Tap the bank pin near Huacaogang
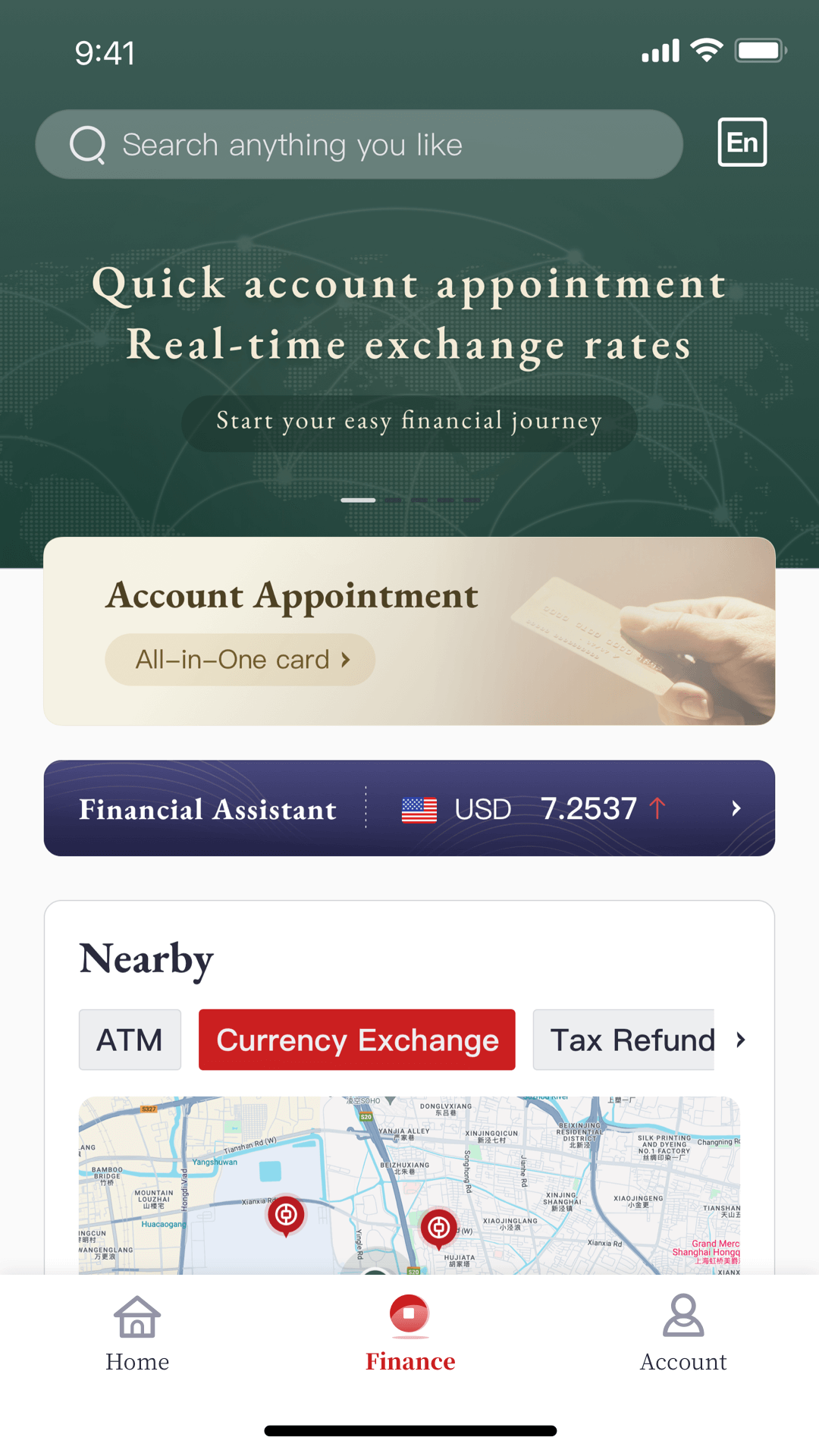 point(286,1215)
